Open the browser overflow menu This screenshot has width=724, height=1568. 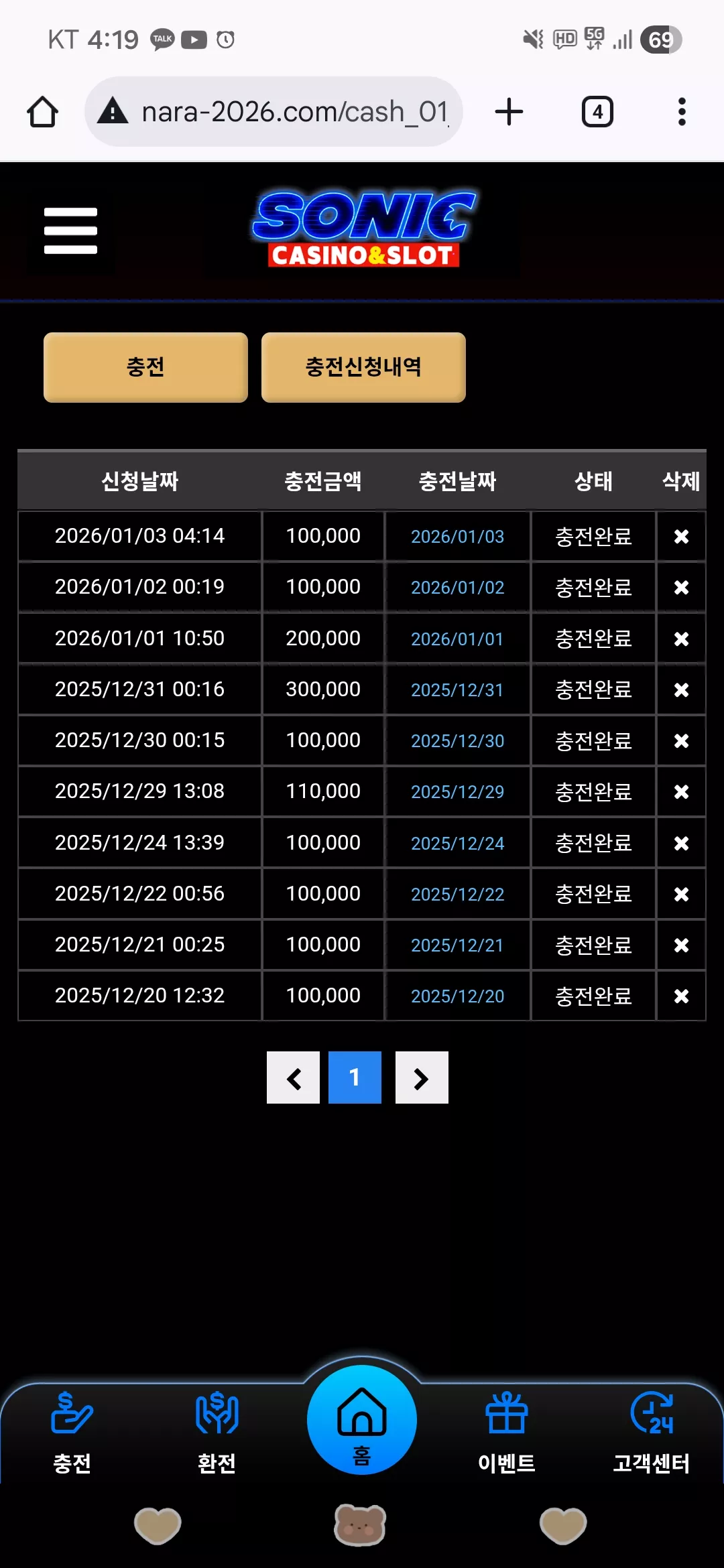click(x=682, y=112)
